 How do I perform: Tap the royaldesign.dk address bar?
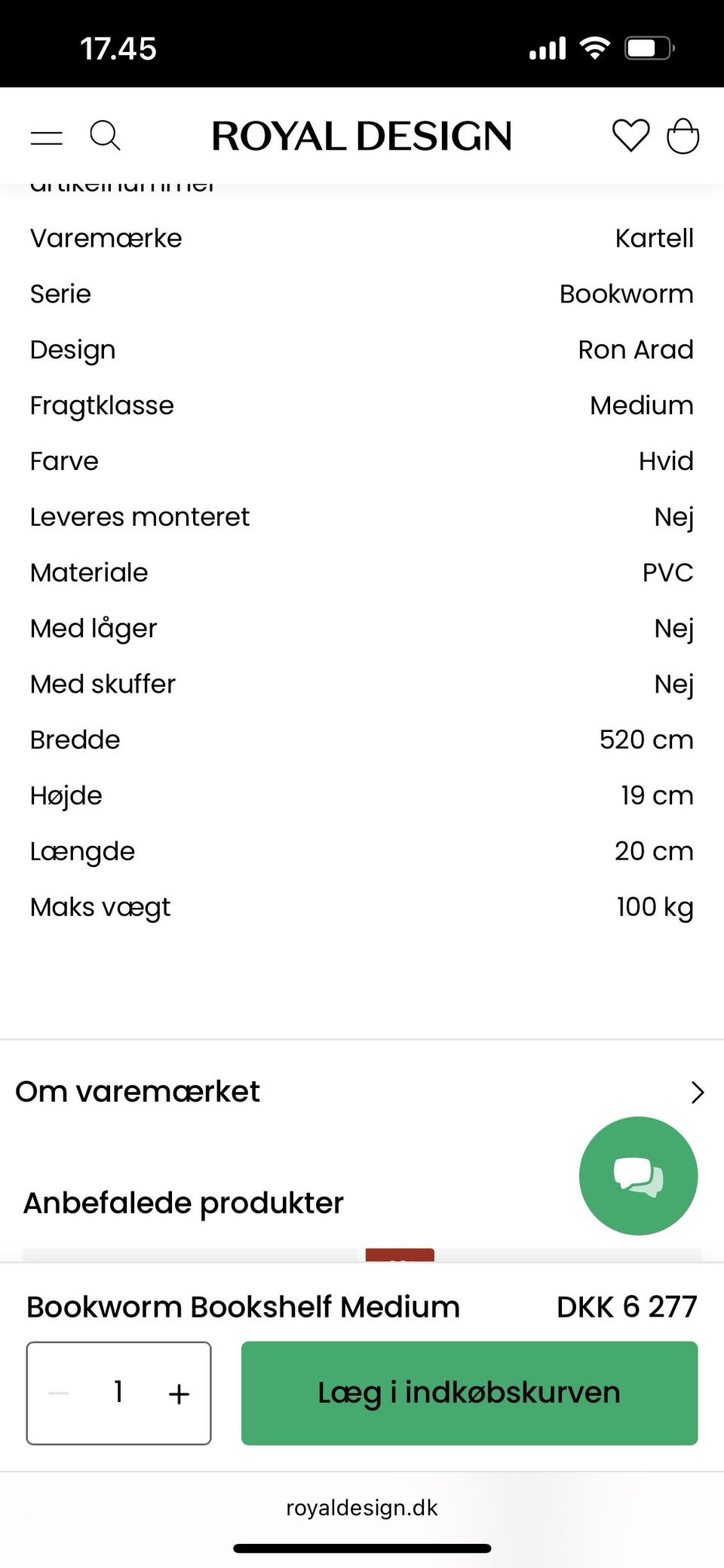tap(362, 1508)
